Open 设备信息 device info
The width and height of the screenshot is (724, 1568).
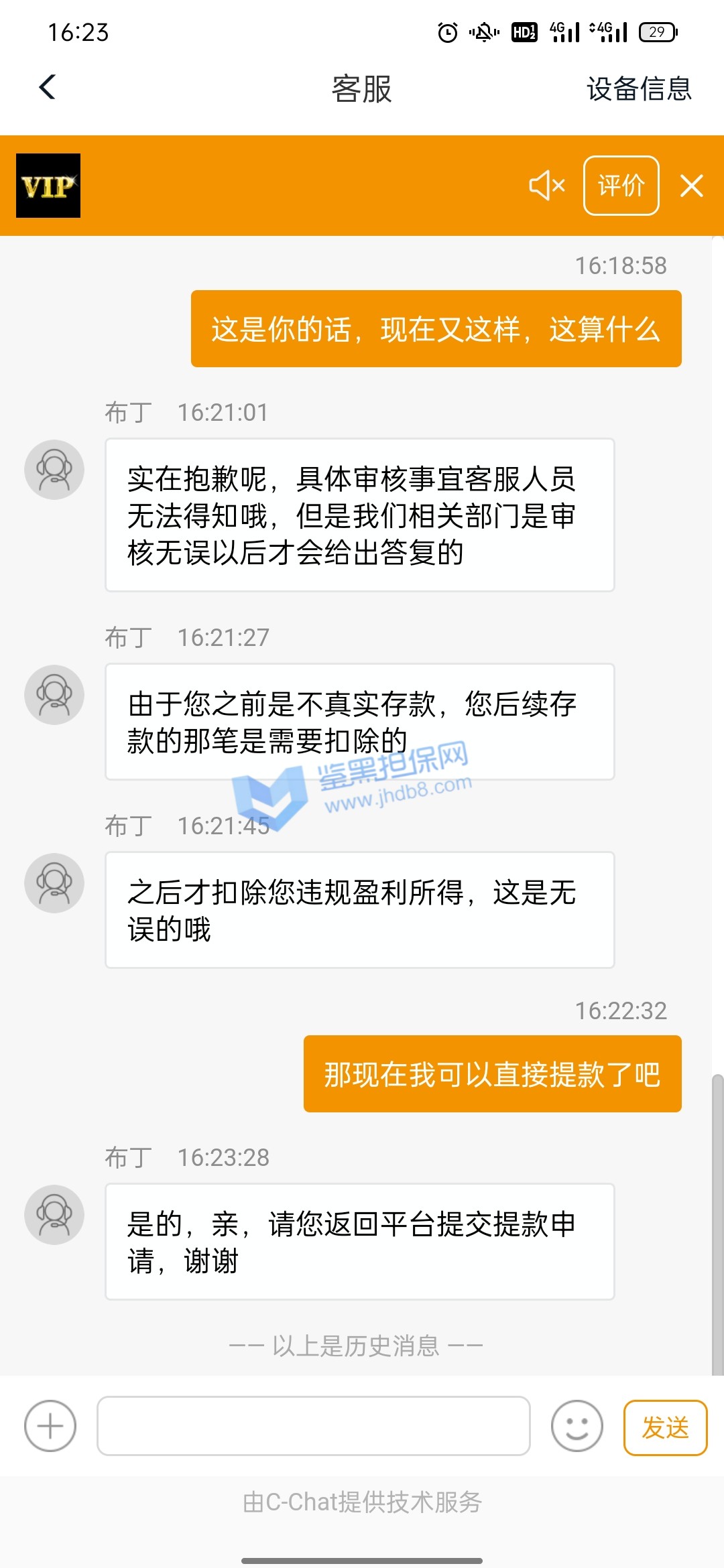point(638,88)
